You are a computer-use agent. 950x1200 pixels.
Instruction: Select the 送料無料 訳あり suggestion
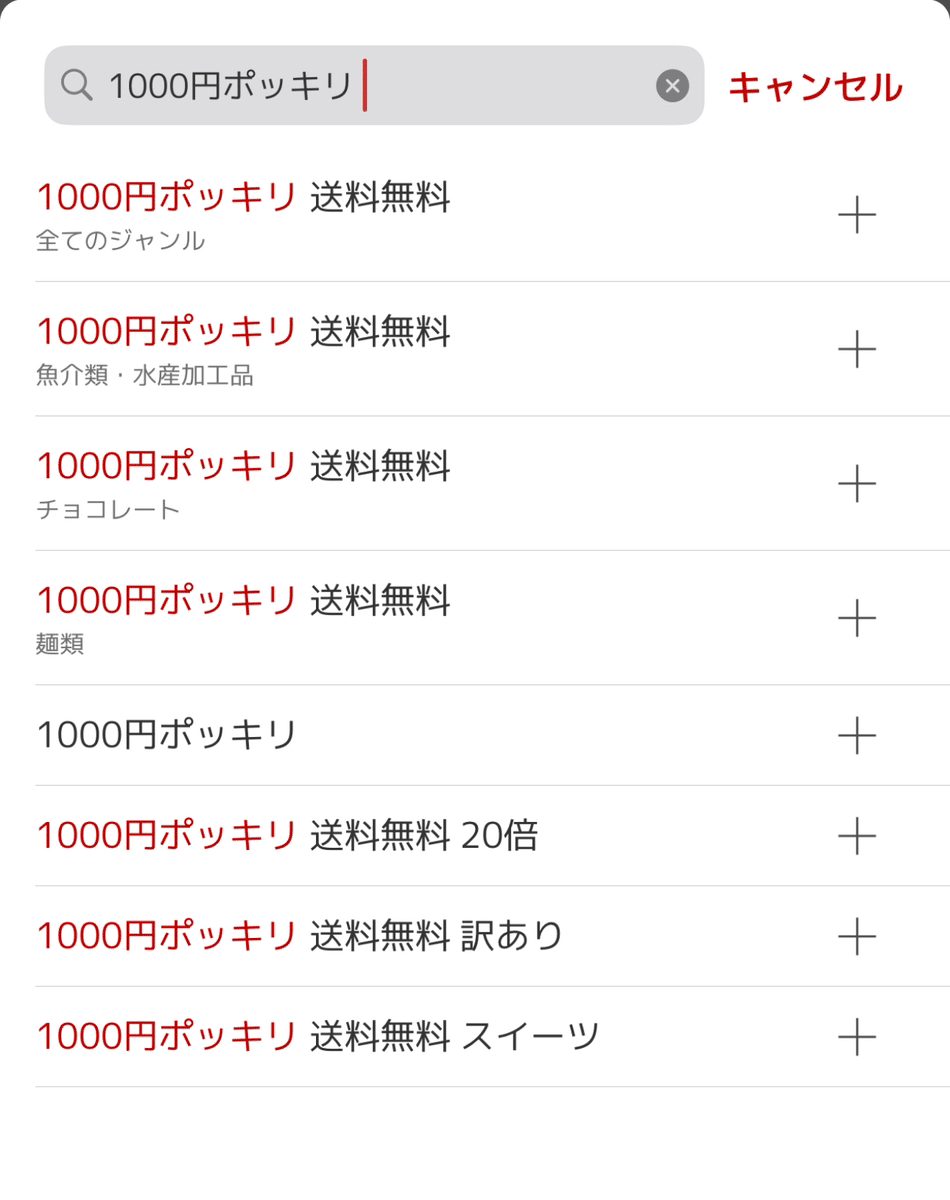[x=300, y=937]
